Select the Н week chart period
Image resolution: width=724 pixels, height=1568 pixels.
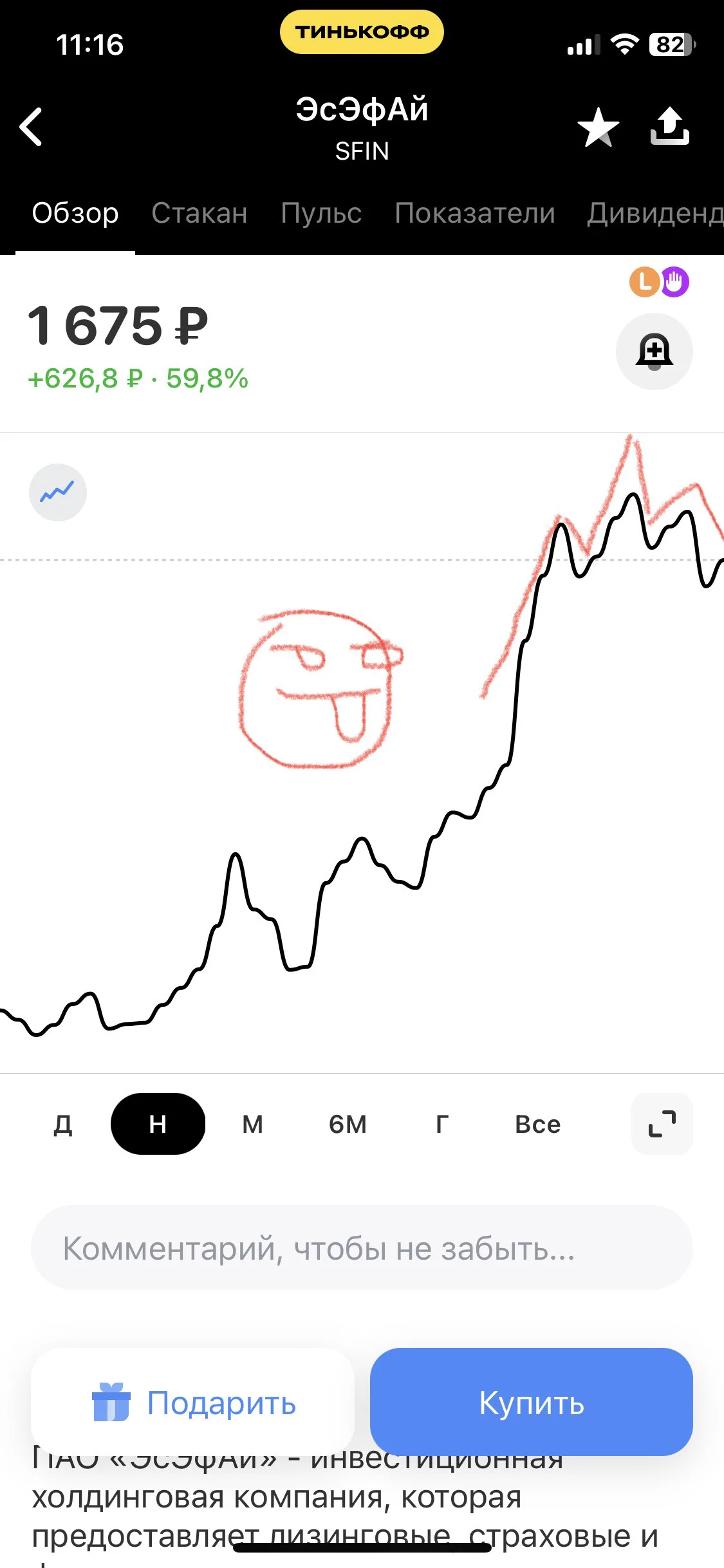(x=158, y=1124)
